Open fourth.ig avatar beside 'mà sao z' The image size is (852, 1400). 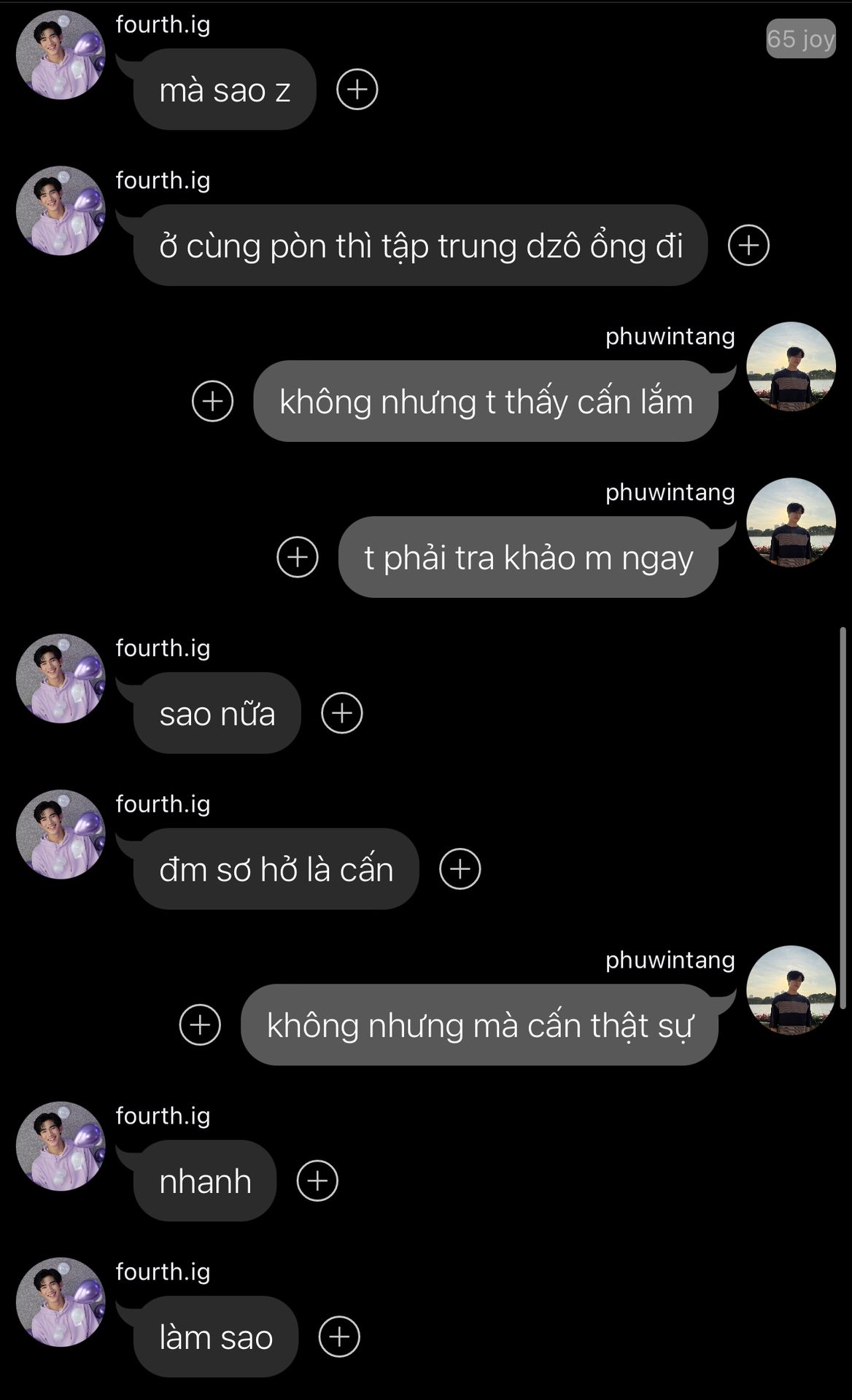61,55
